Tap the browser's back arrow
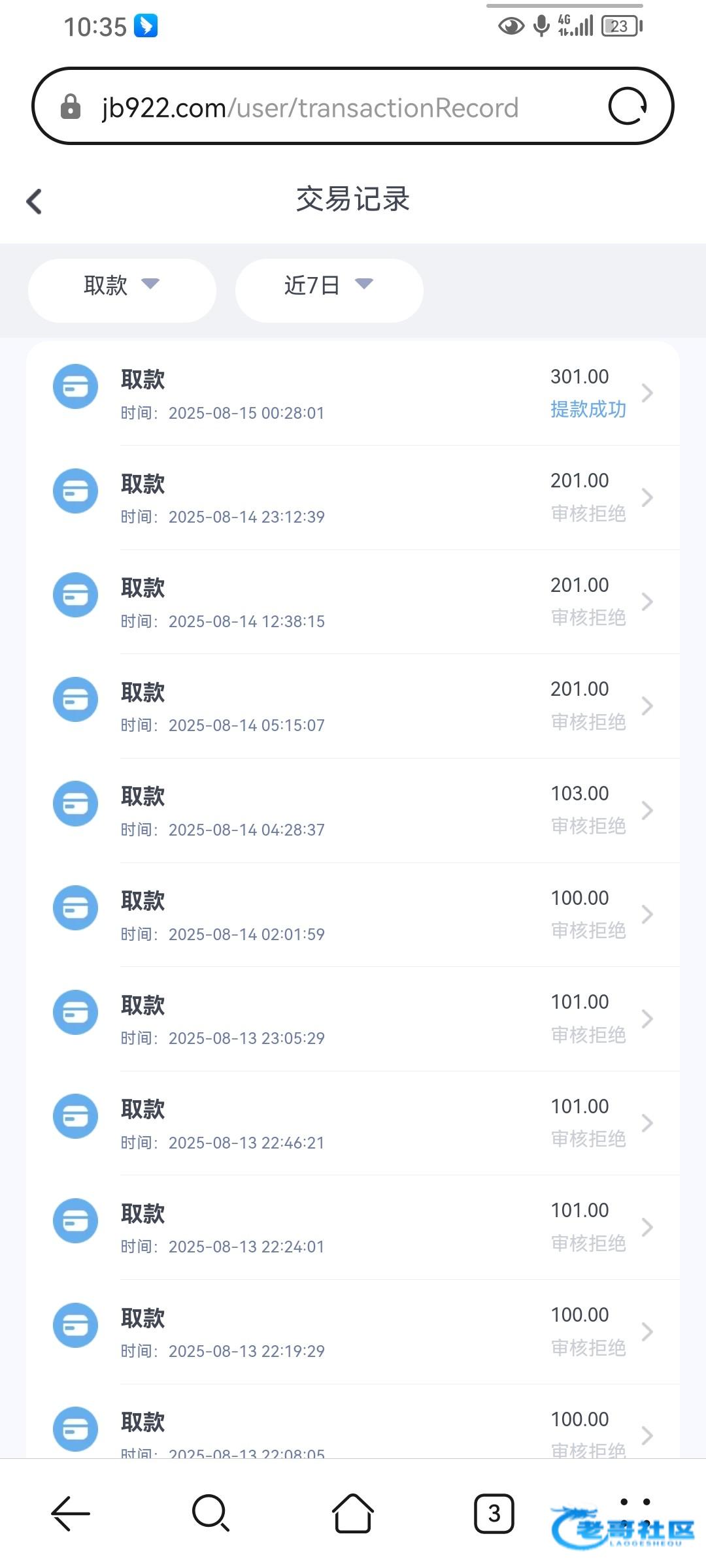 point(70,1513)
